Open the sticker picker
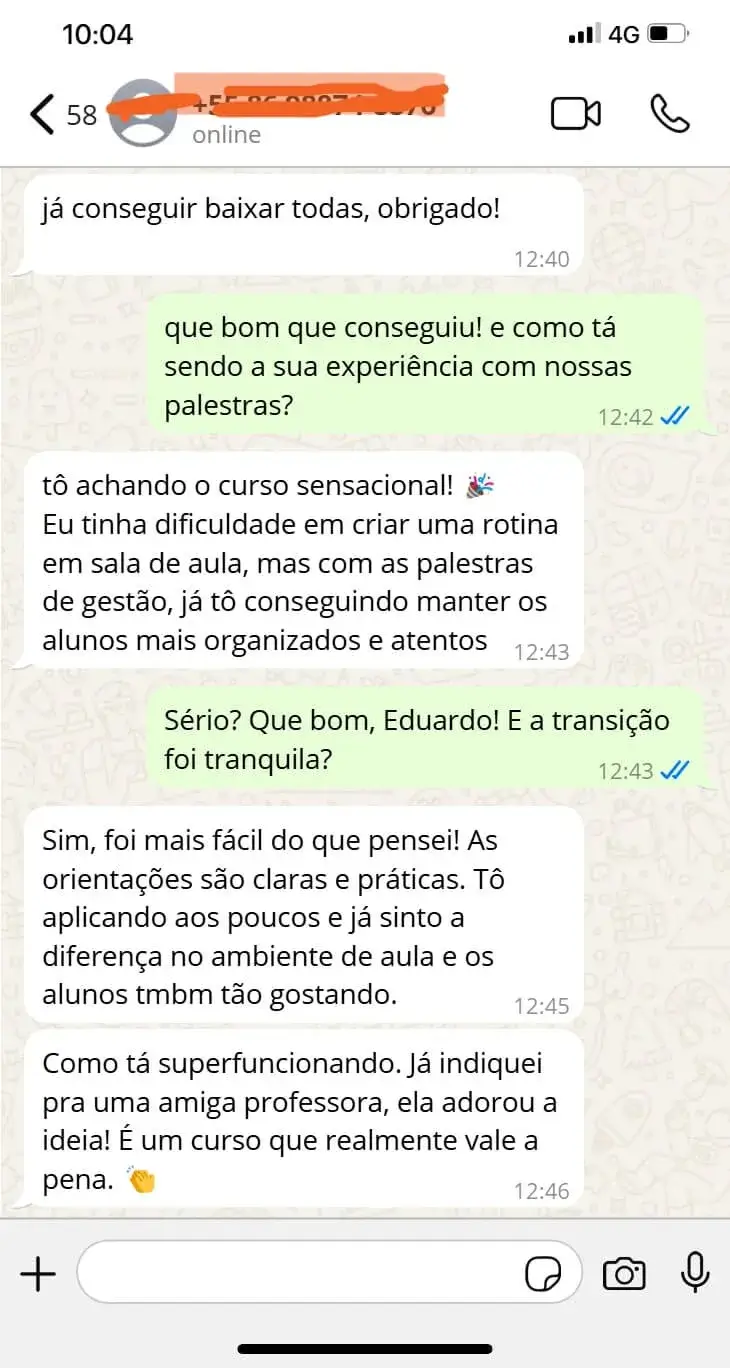 (x=544, y=1274)
